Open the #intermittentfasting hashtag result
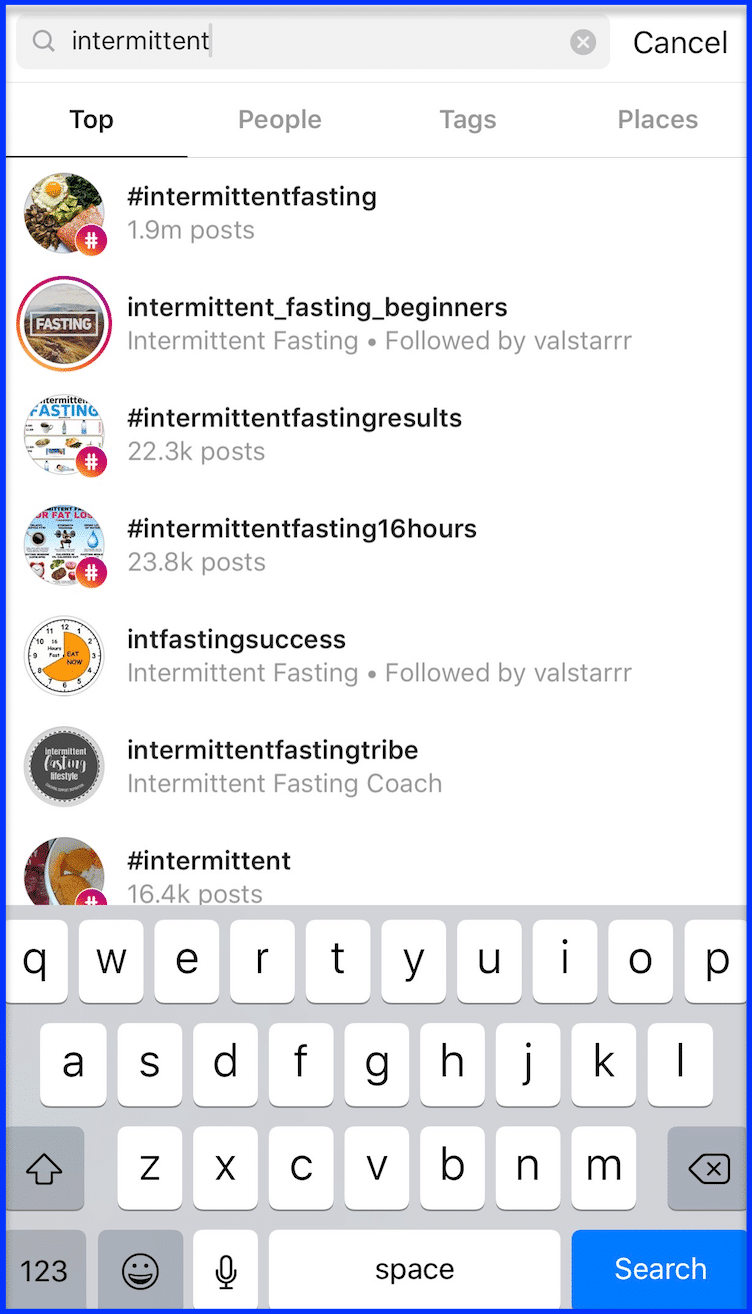Screen dimensions: 752x1314 [x=376, y=213]
